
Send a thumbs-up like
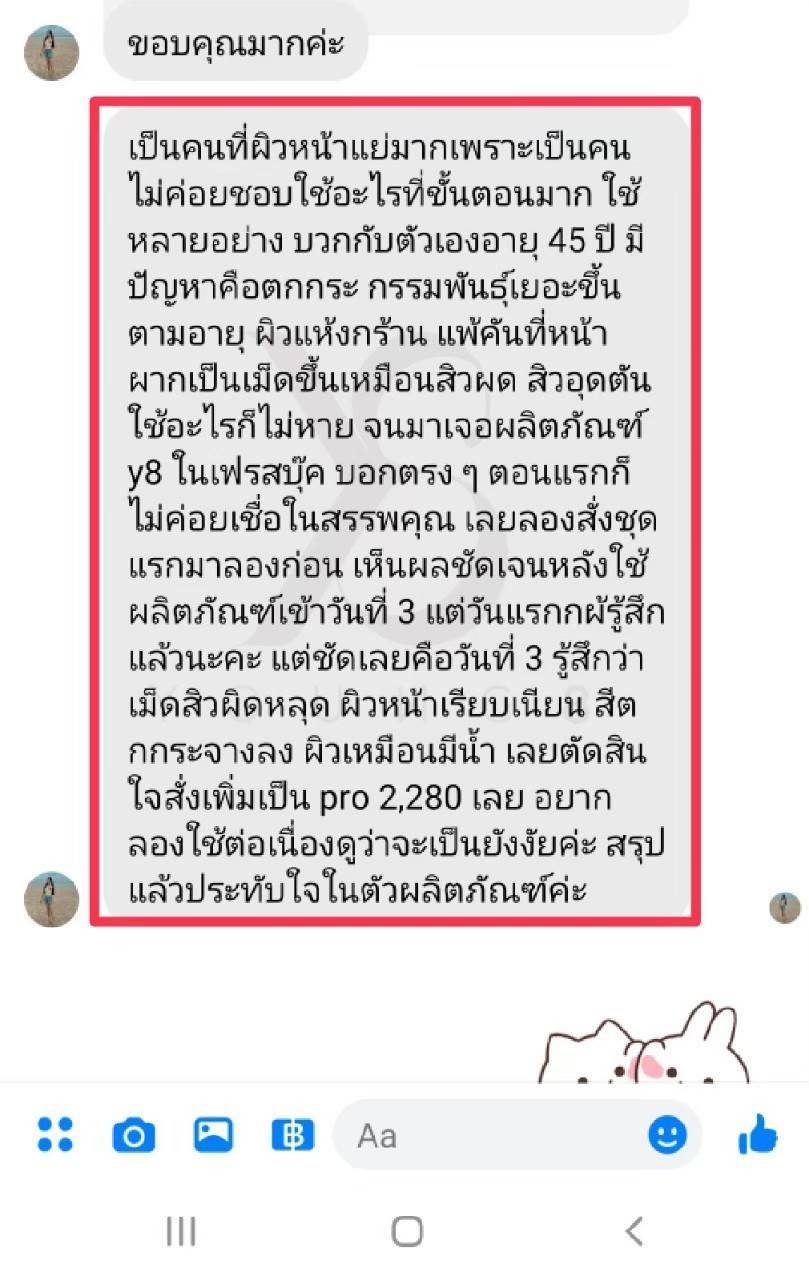click(757, 1135)
